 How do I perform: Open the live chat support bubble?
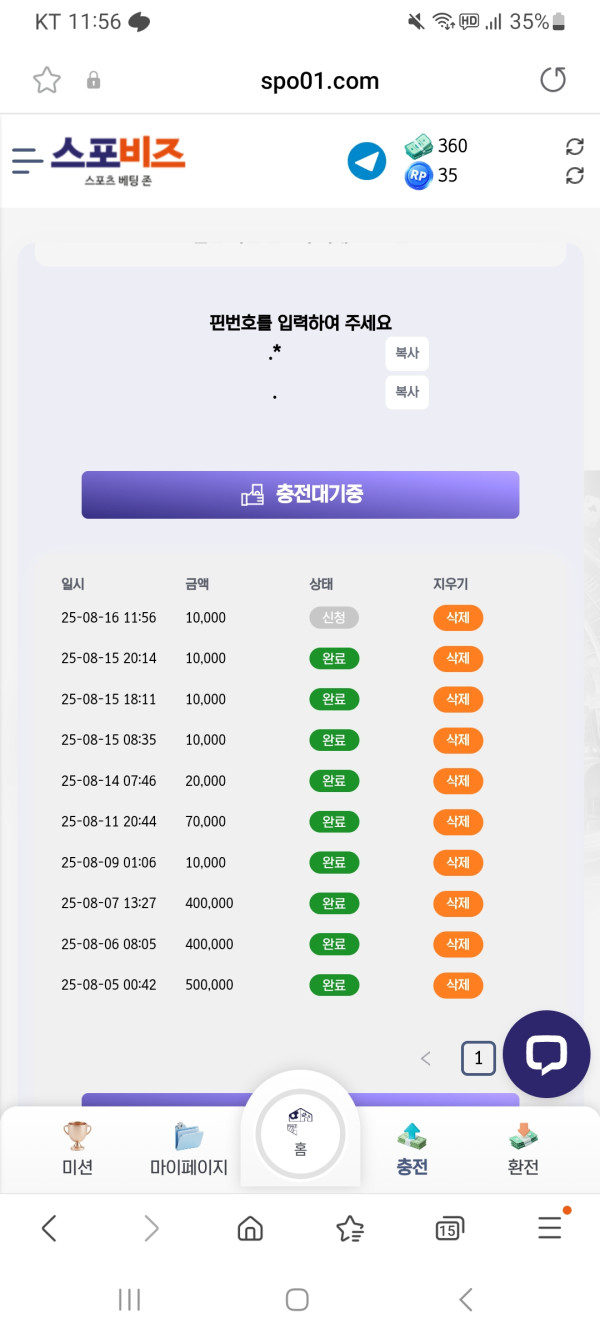546,1054
